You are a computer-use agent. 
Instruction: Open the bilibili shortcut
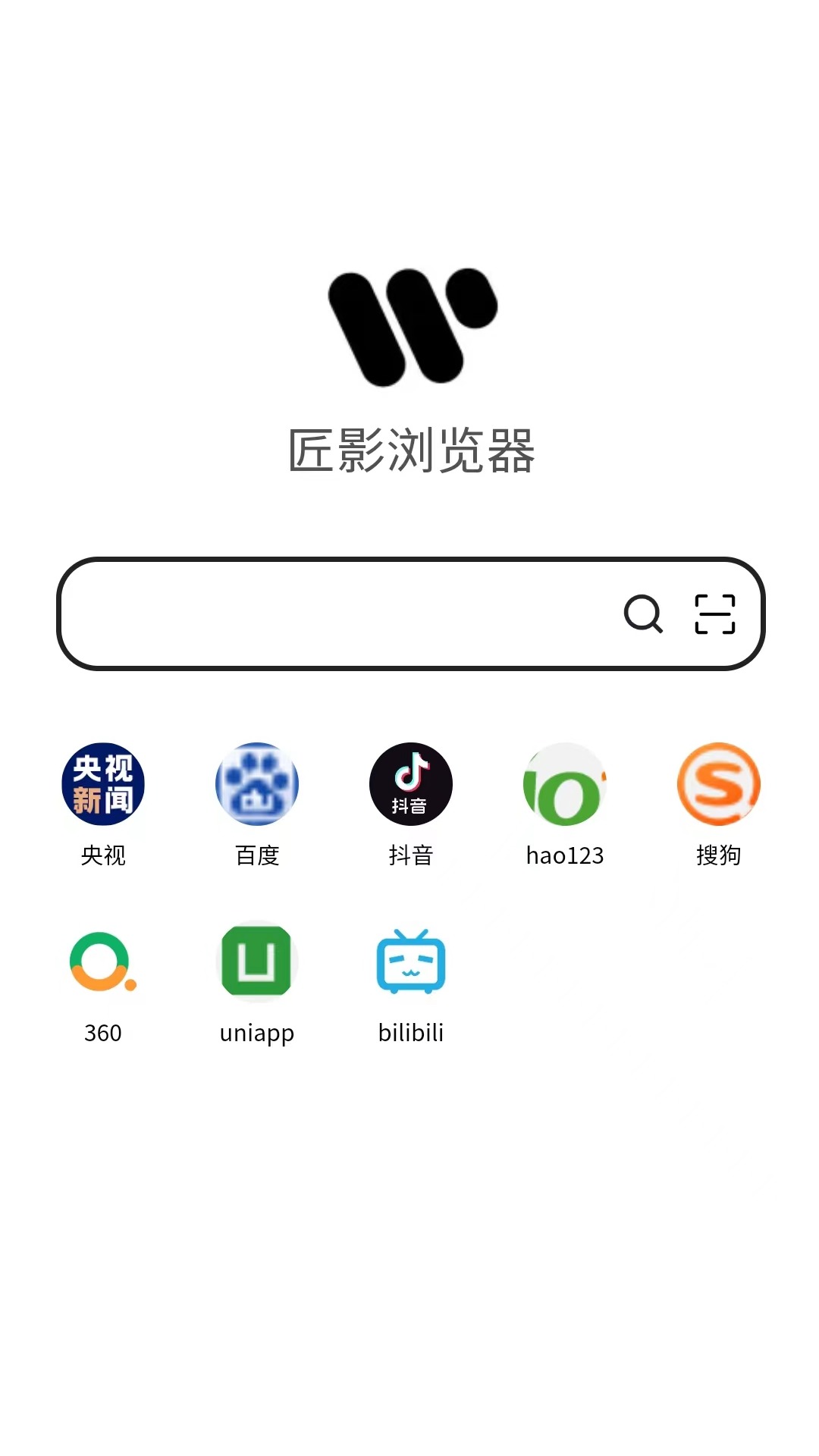tap(411, 962)
